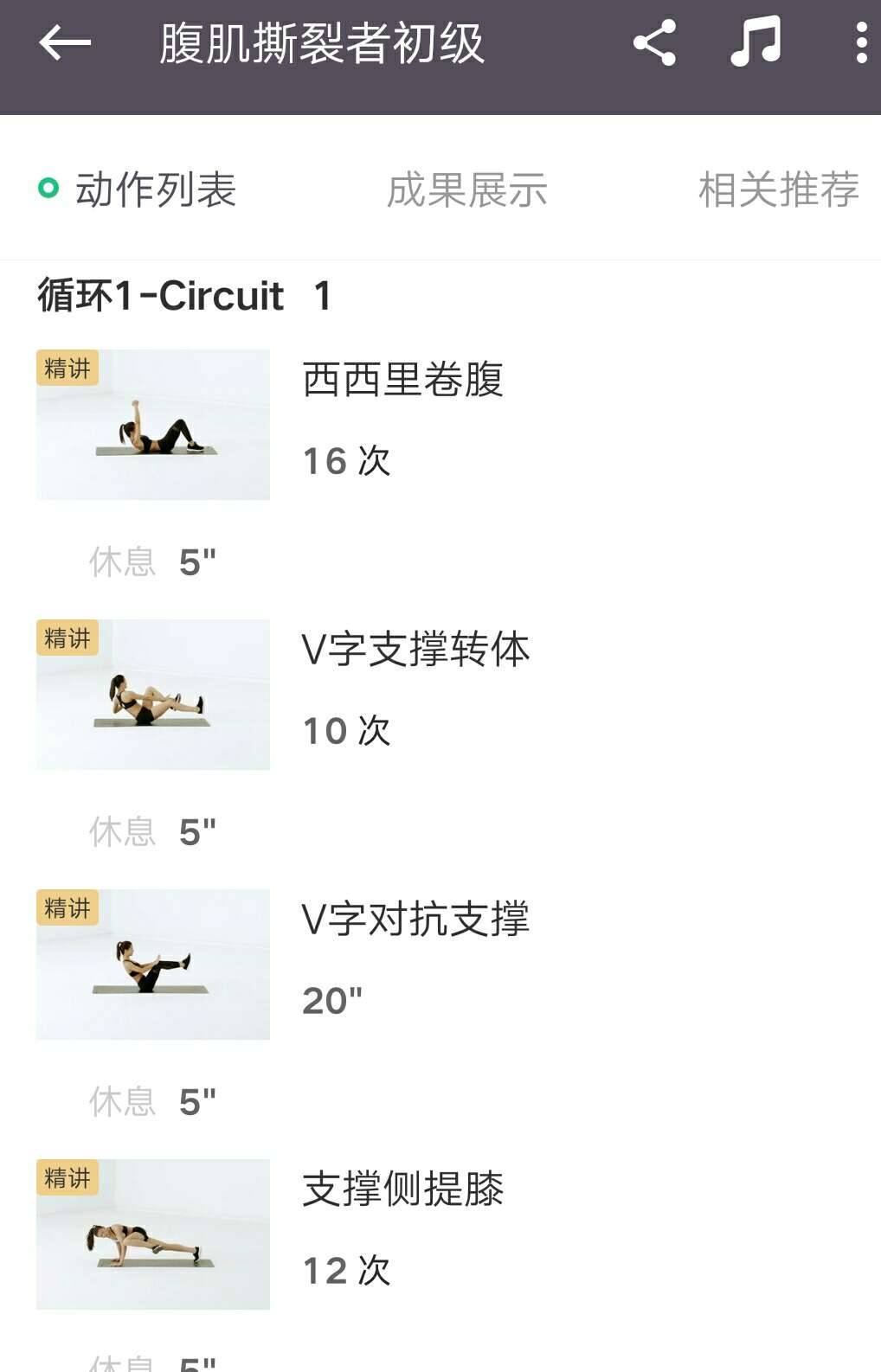This screenshot has height=1372, width=881.
Task: Open the 支撑侧提膝 exercise thumbnail
Action: [152, 1234]
